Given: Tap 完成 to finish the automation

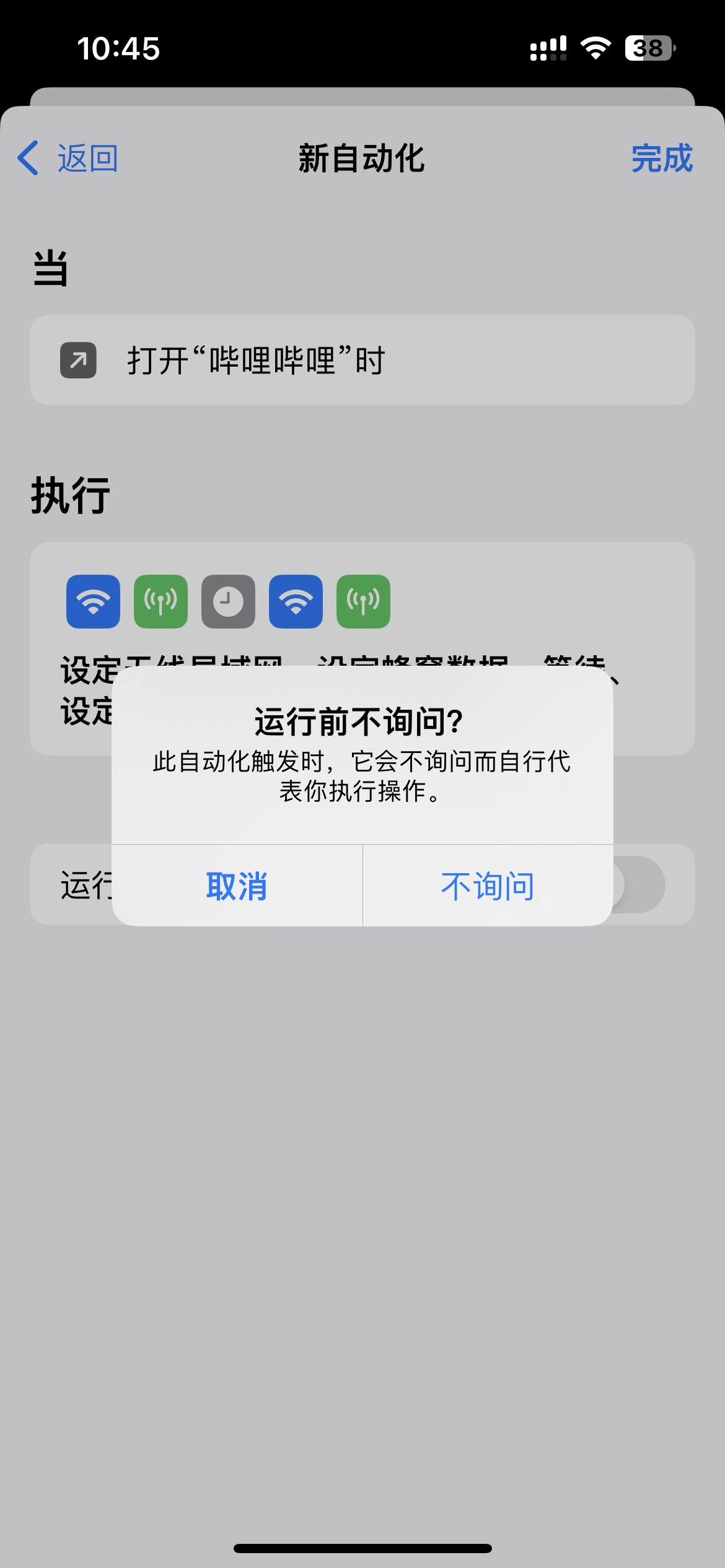Looking at the screenshot, I should (661, 159).
